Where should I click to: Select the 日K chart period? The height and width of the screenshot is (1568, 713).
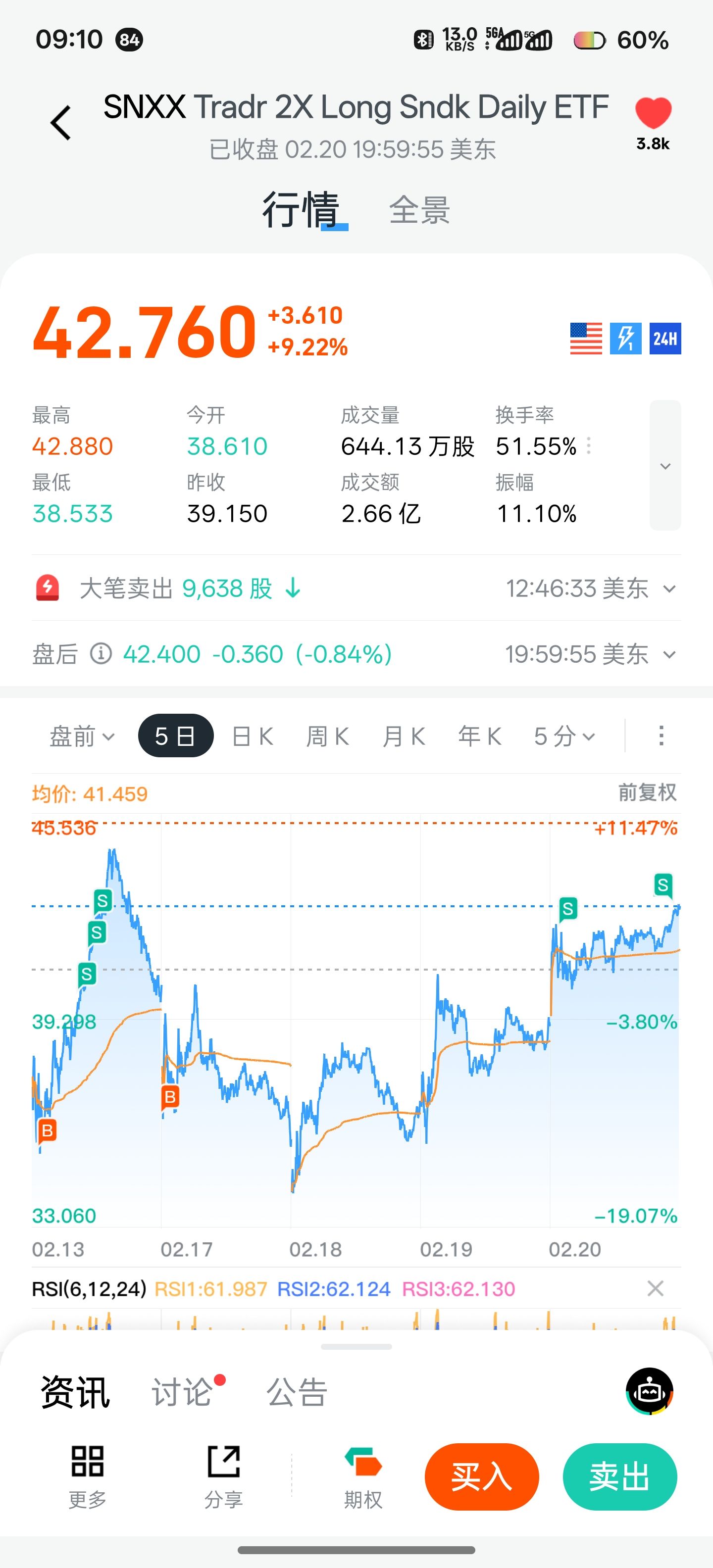tap(253, 736)
